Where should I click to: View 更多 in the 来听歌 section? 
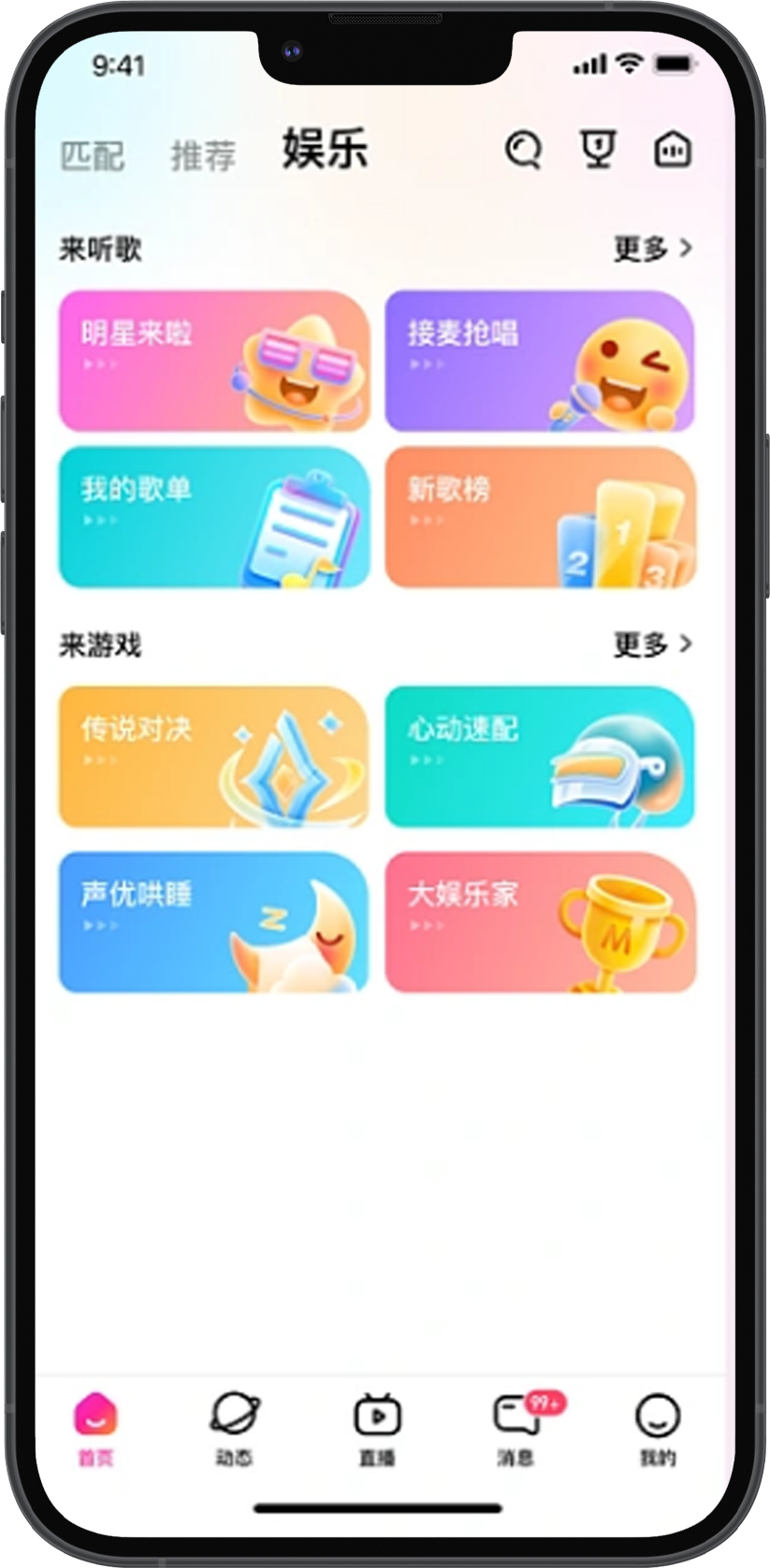tap(652, 249)
